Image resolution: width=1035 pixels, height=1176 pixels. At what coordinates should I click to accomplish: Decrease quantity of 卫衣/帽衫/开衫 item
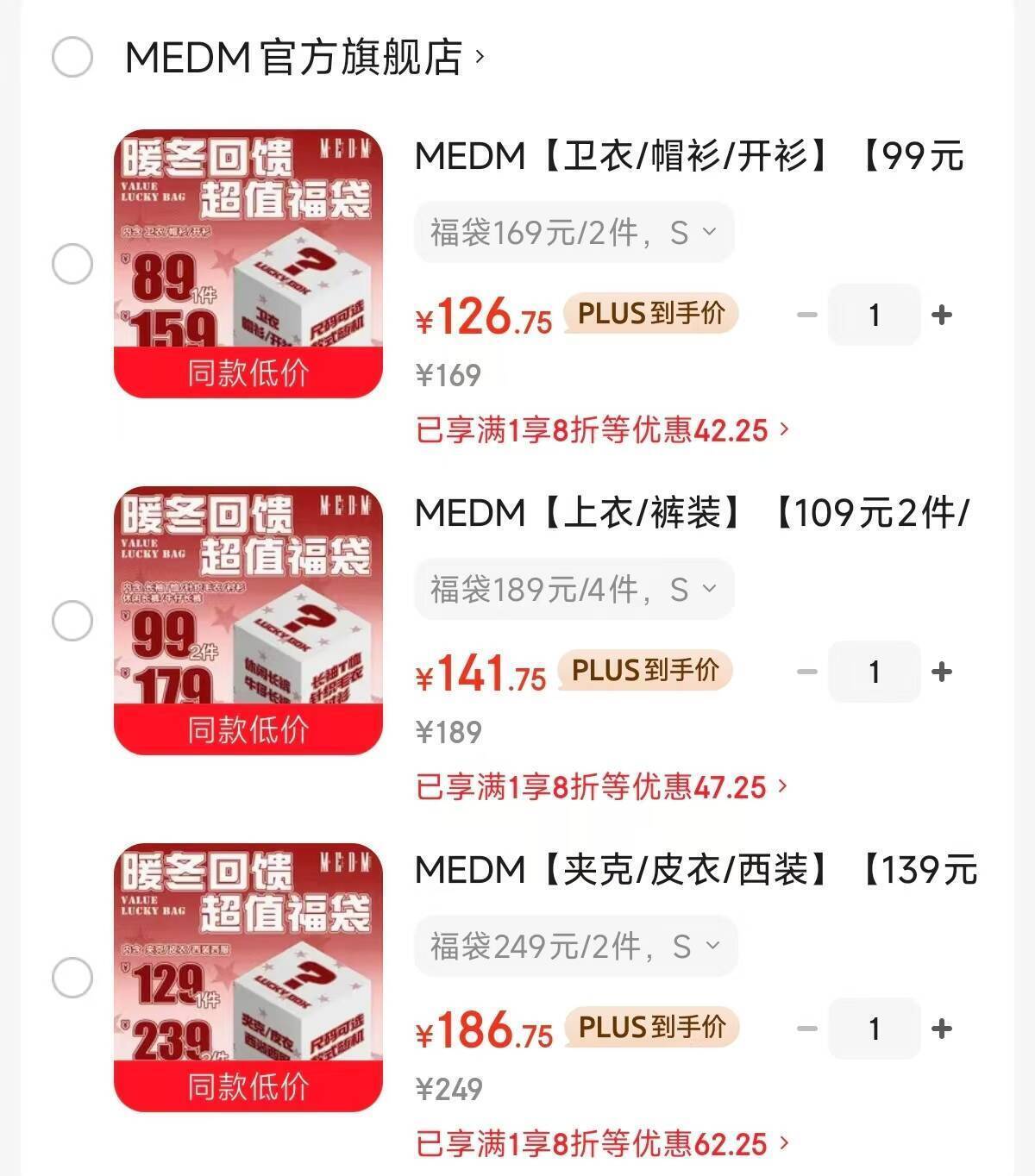tap(807, 315)
